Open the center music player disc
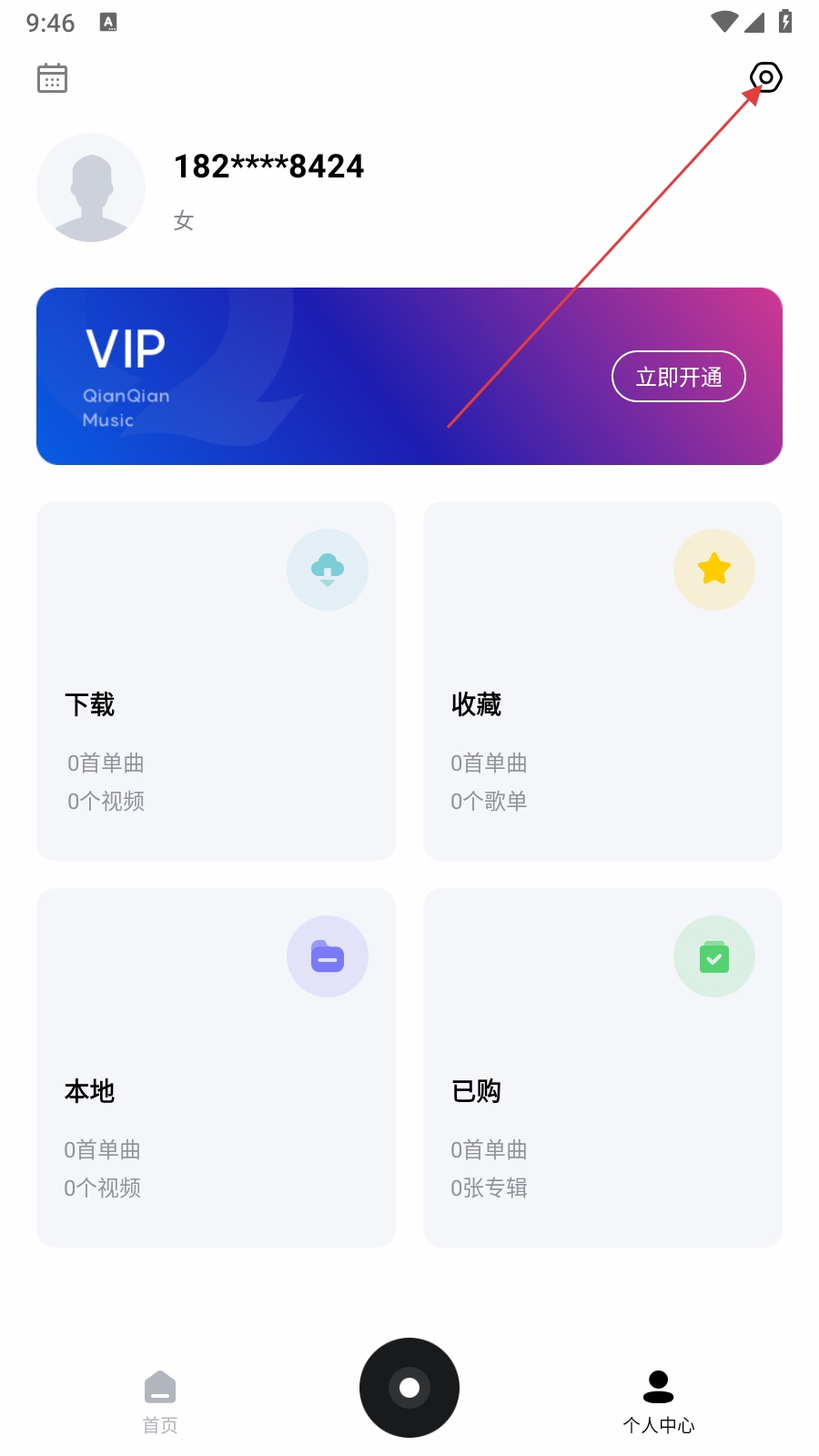The height and width of the screenshot is (1456, 819). pyautogui.click(x=409, y=1388)
